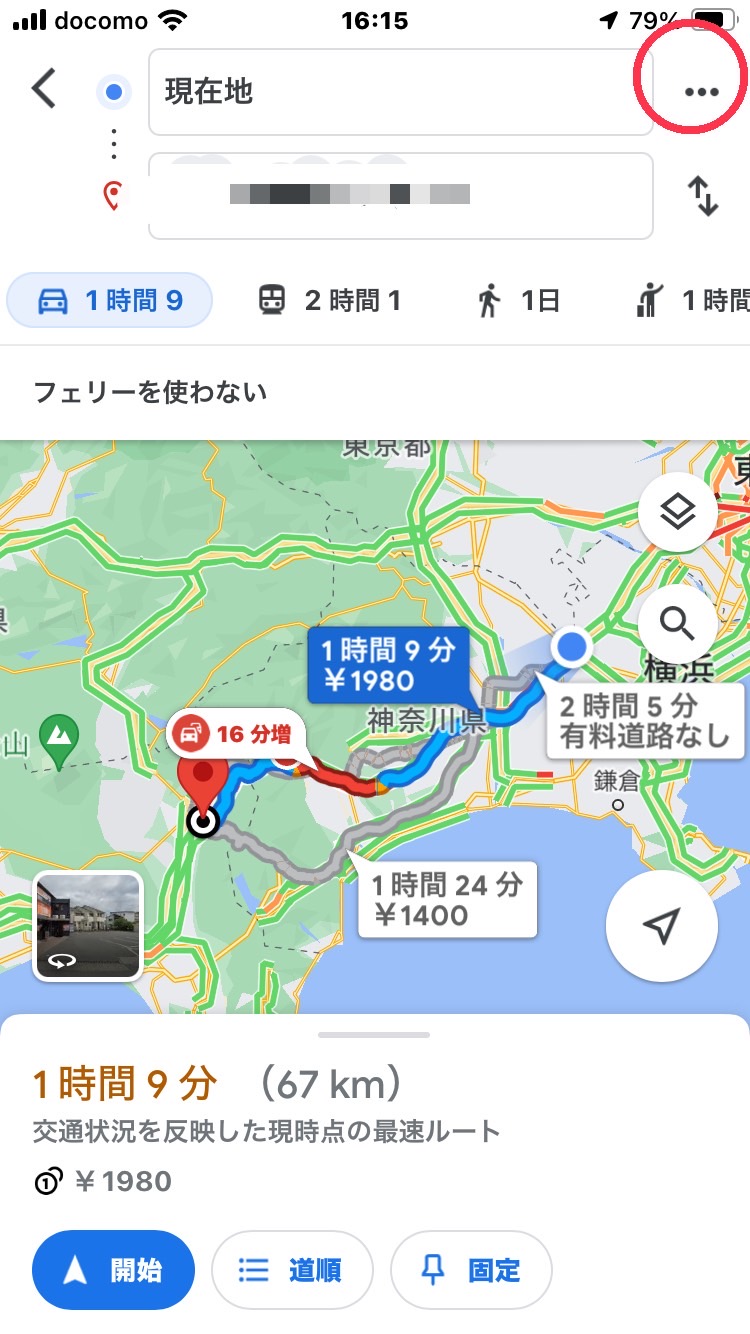The width and height of the screenshot is (750, 1334).
Task: Edit the destination field
Action: coord(400,196)
